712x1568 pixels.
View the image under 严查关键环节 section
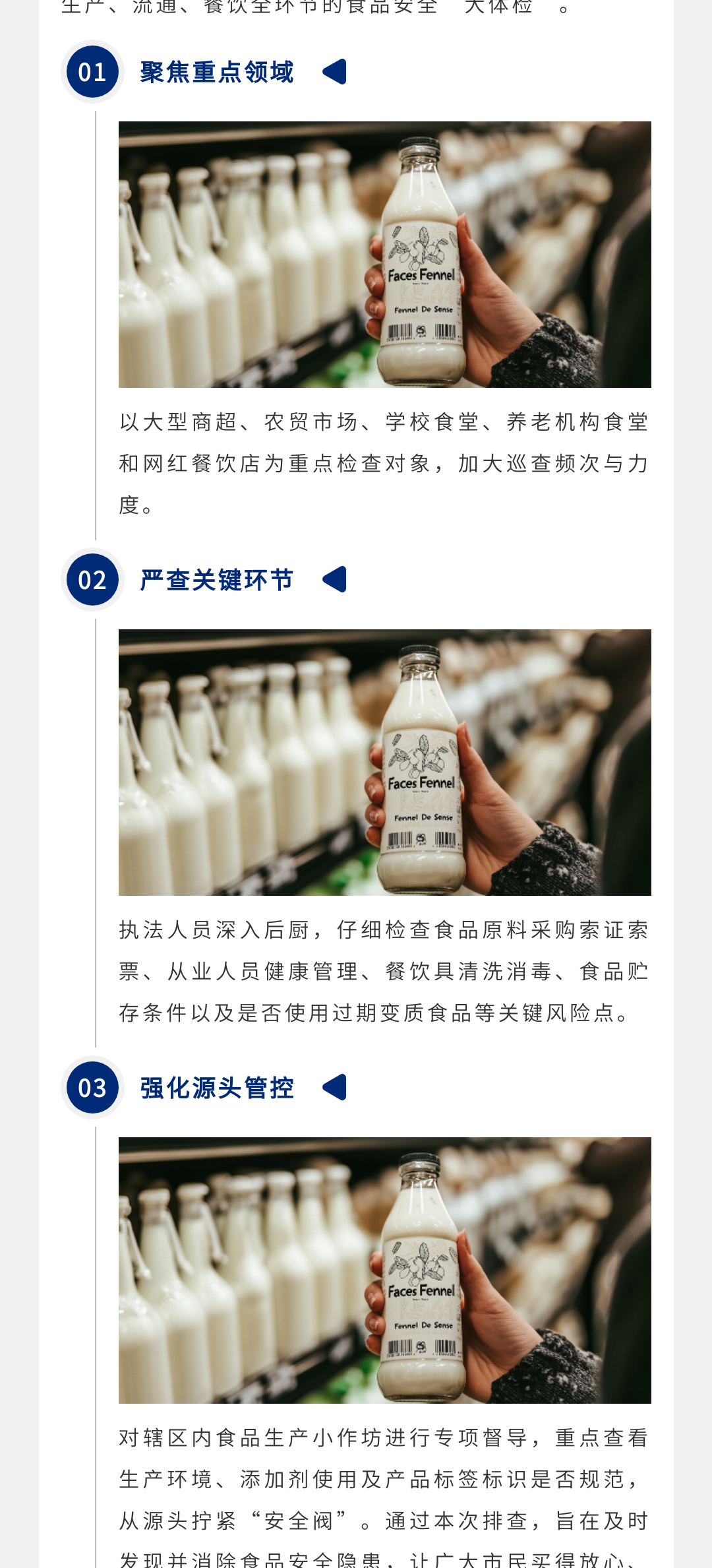tap(384, 763)
